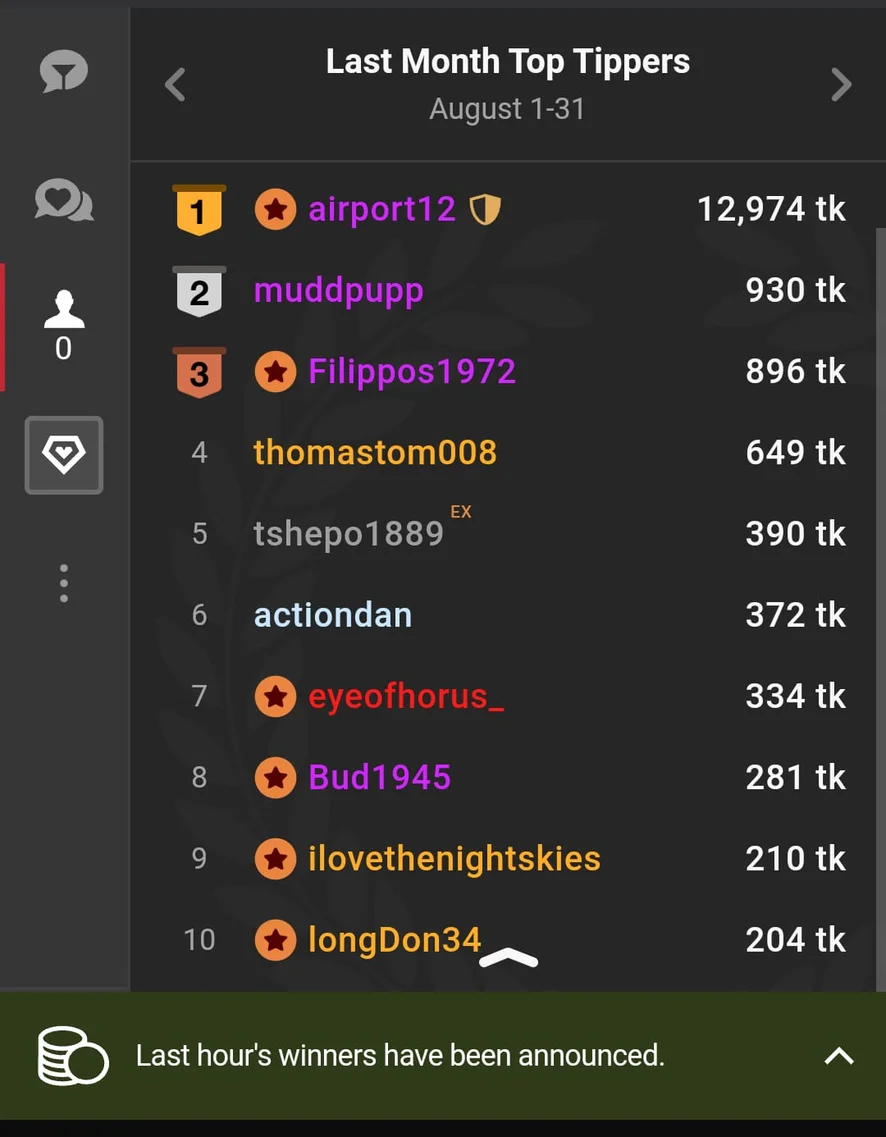Open more options (three dots)

point(64,583)
